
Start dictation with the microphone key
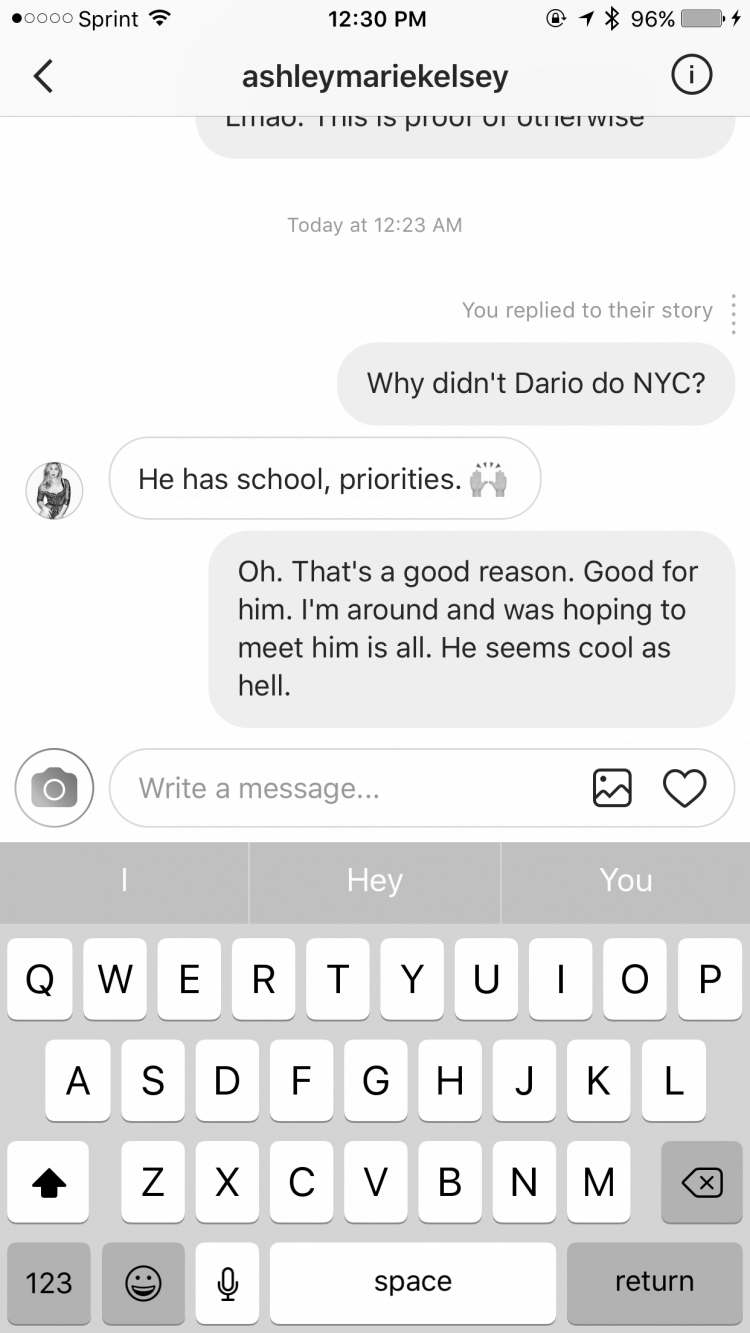[228, 1283]
